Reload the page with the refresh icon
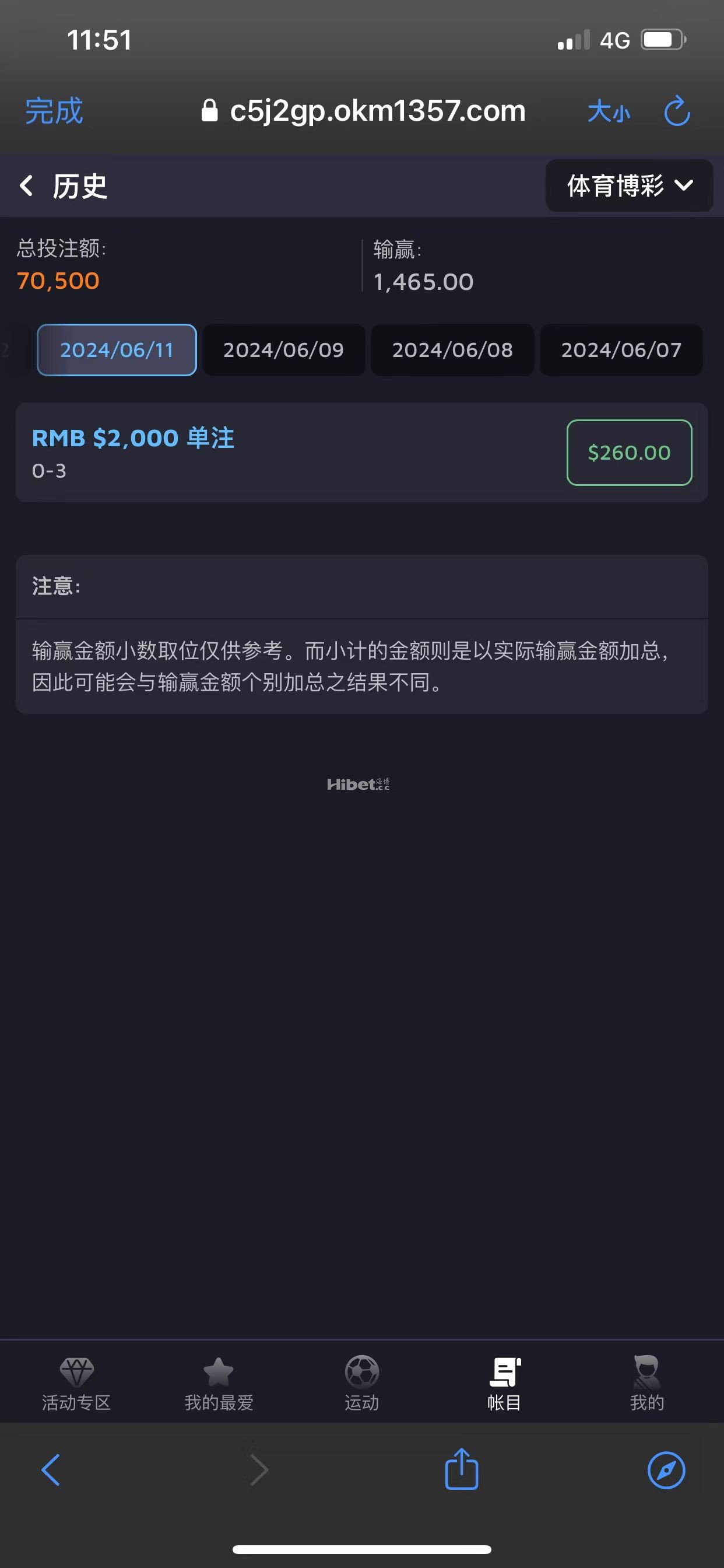 (677, 111)
